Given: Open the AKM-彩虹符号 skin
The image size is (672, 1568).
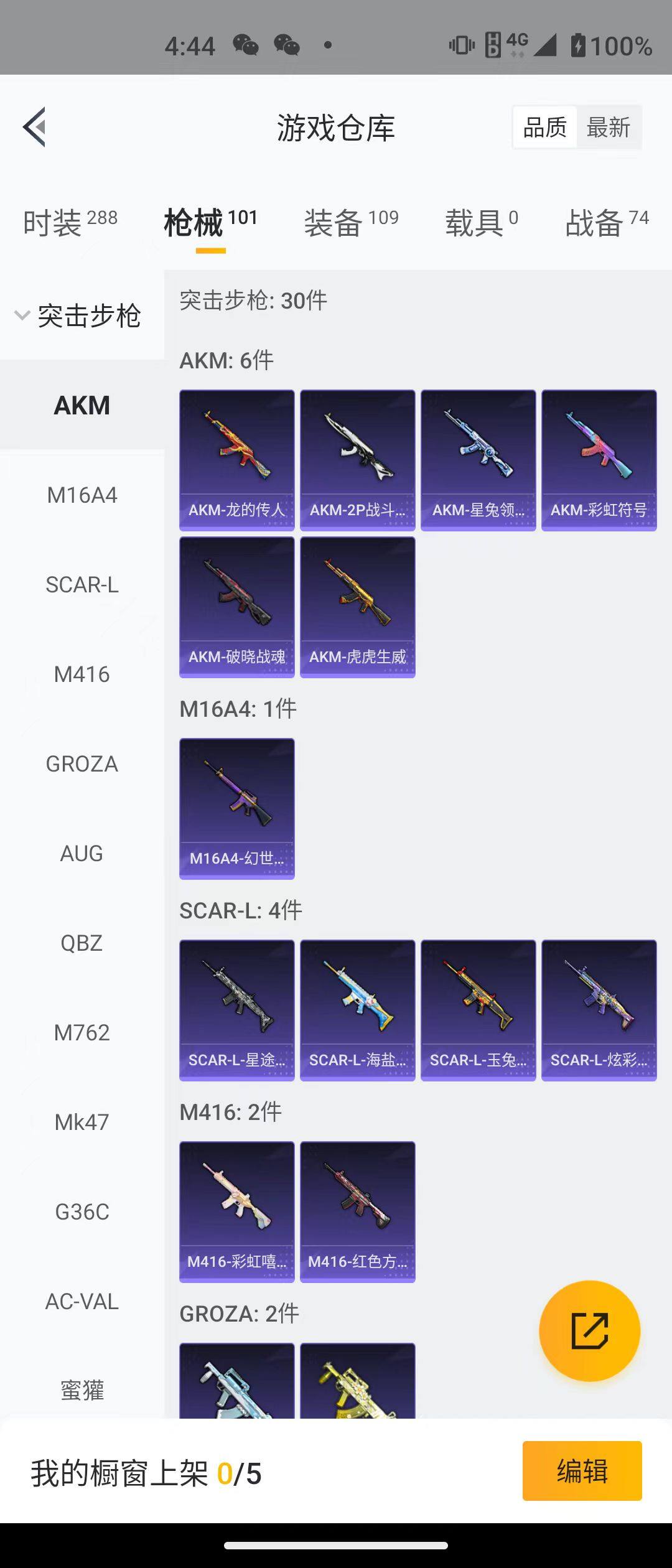Looking at the screenshot, I should click(x=599, y=460).
